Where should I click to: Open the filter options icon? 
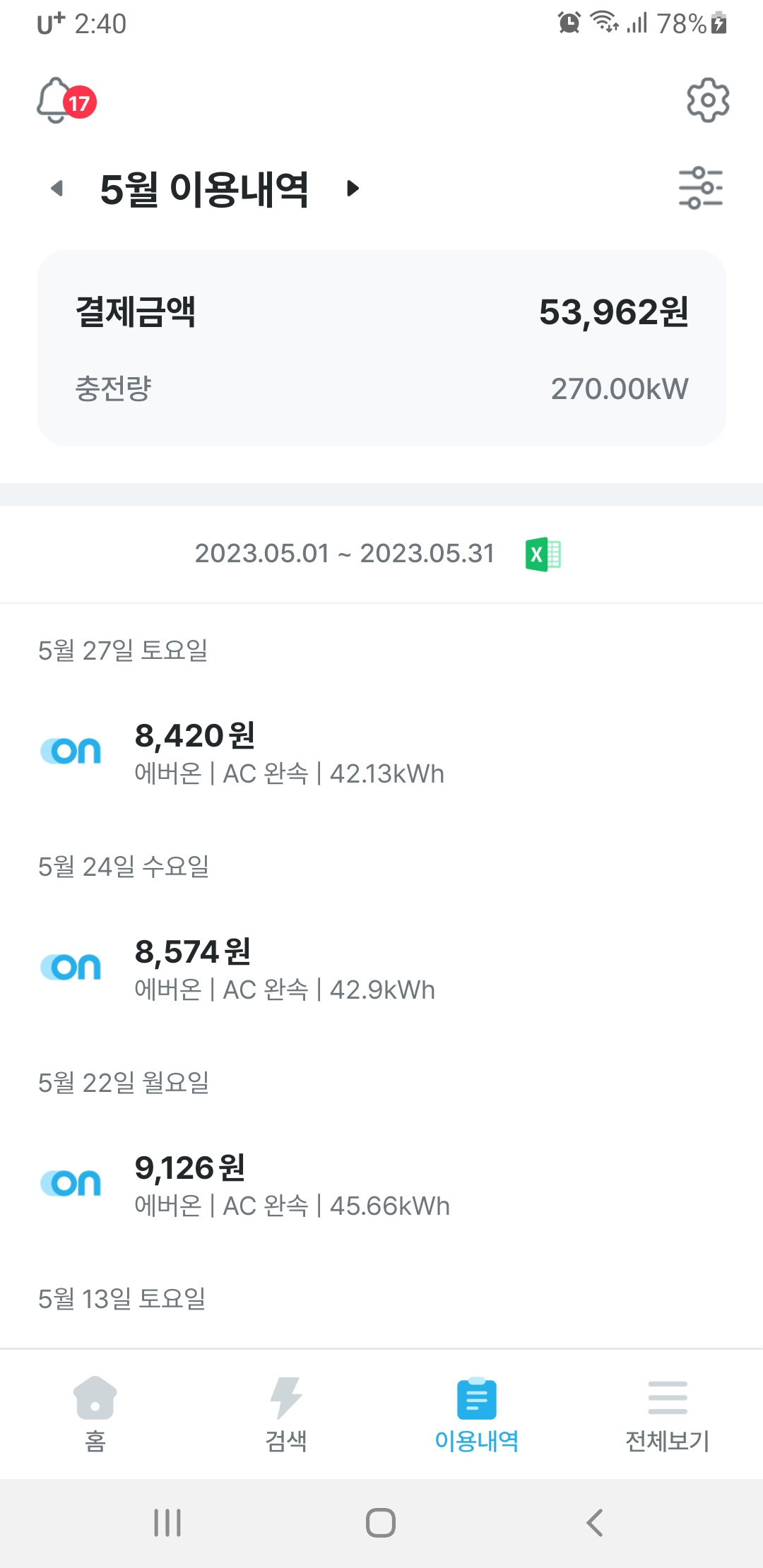pos(700,188)
